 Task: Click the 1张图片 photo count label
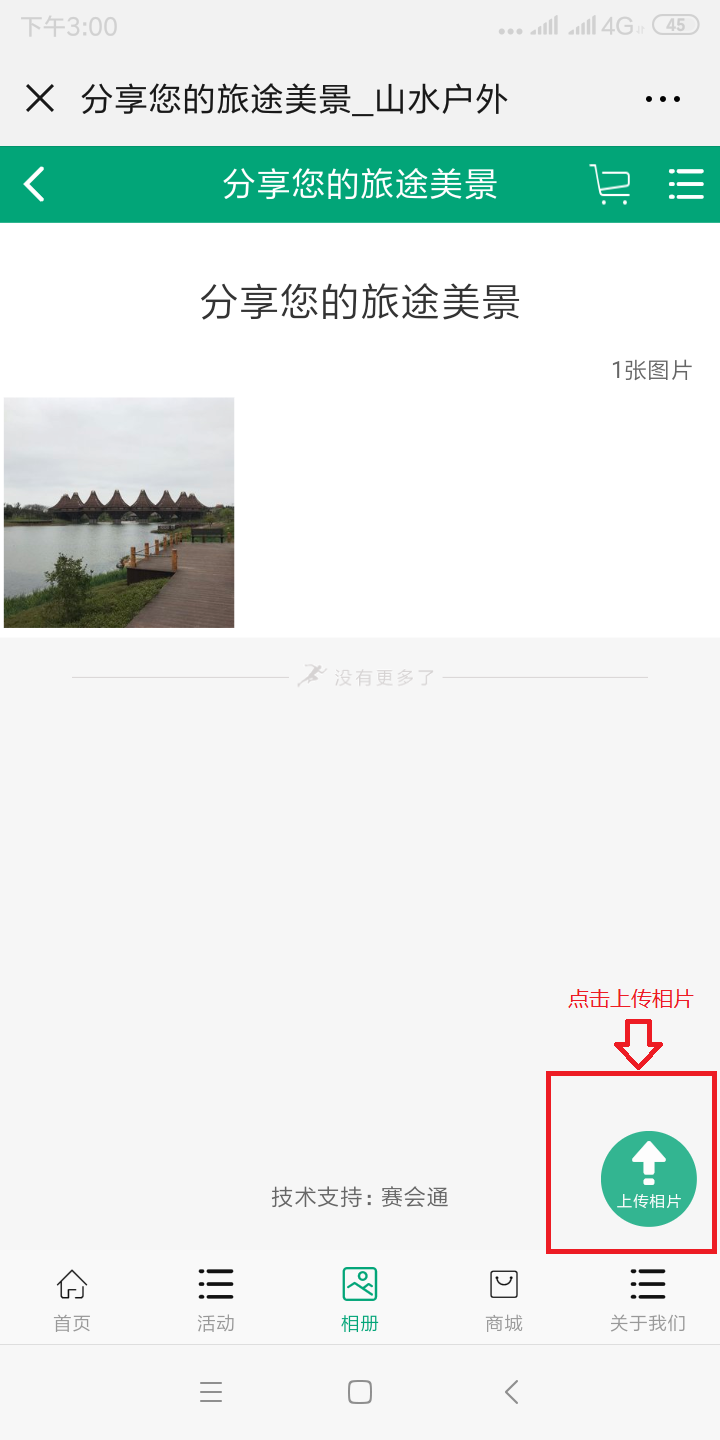point(652,370)
